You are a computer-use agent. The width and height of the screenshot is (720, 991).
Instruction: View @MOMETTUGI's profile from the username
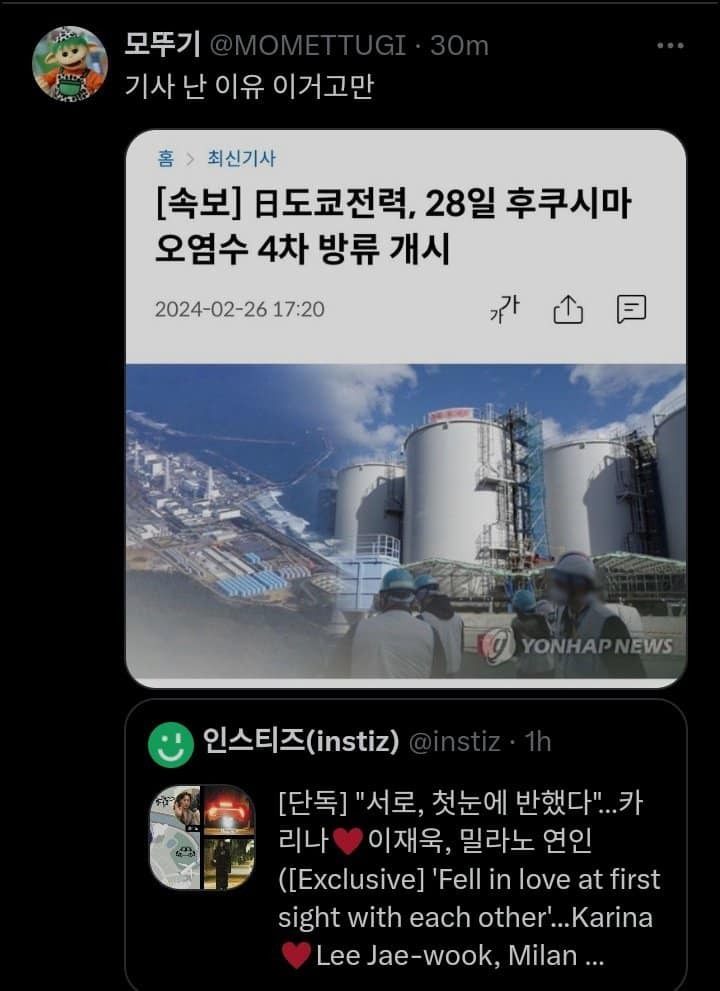coord(307,45)
